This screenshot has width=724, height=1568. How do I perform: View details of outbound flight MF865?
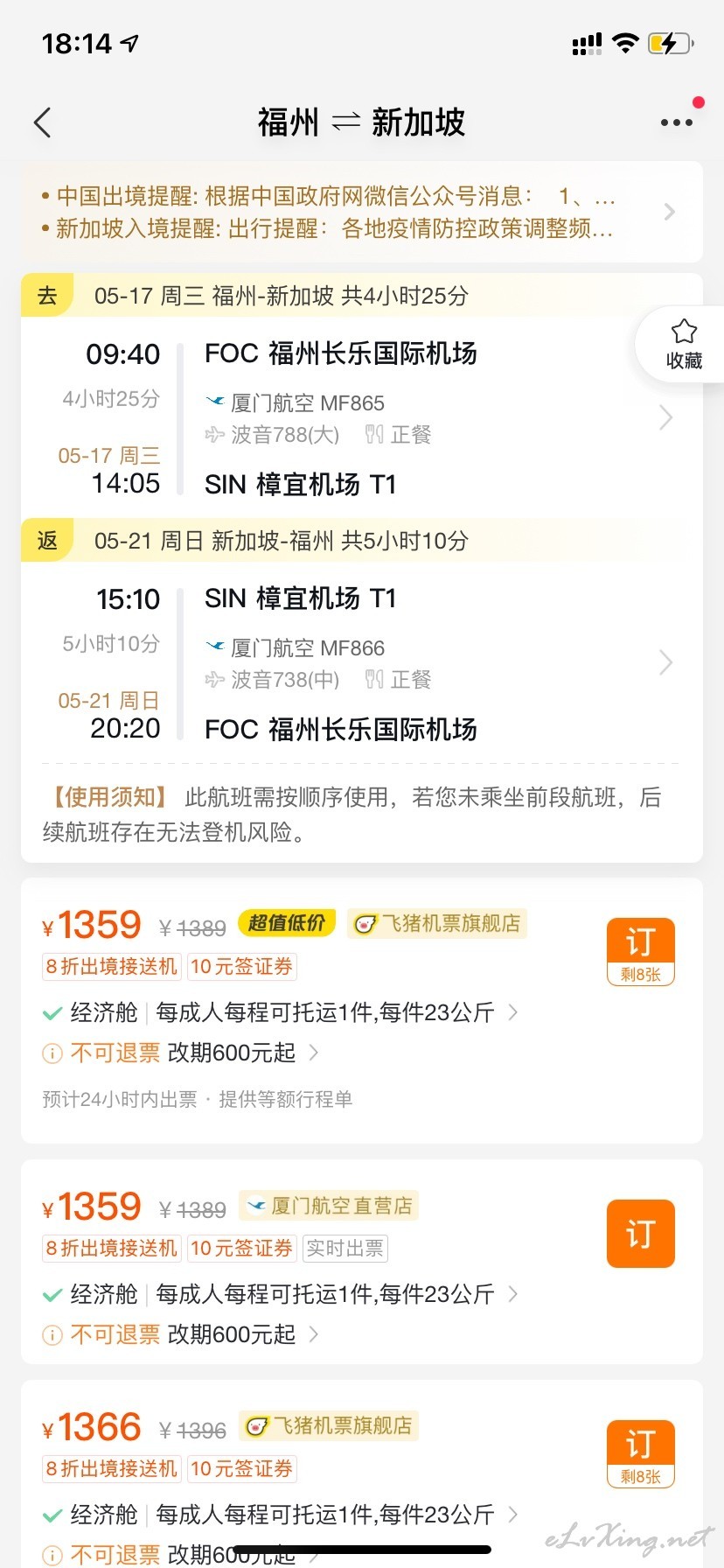[x=362, y=418]
